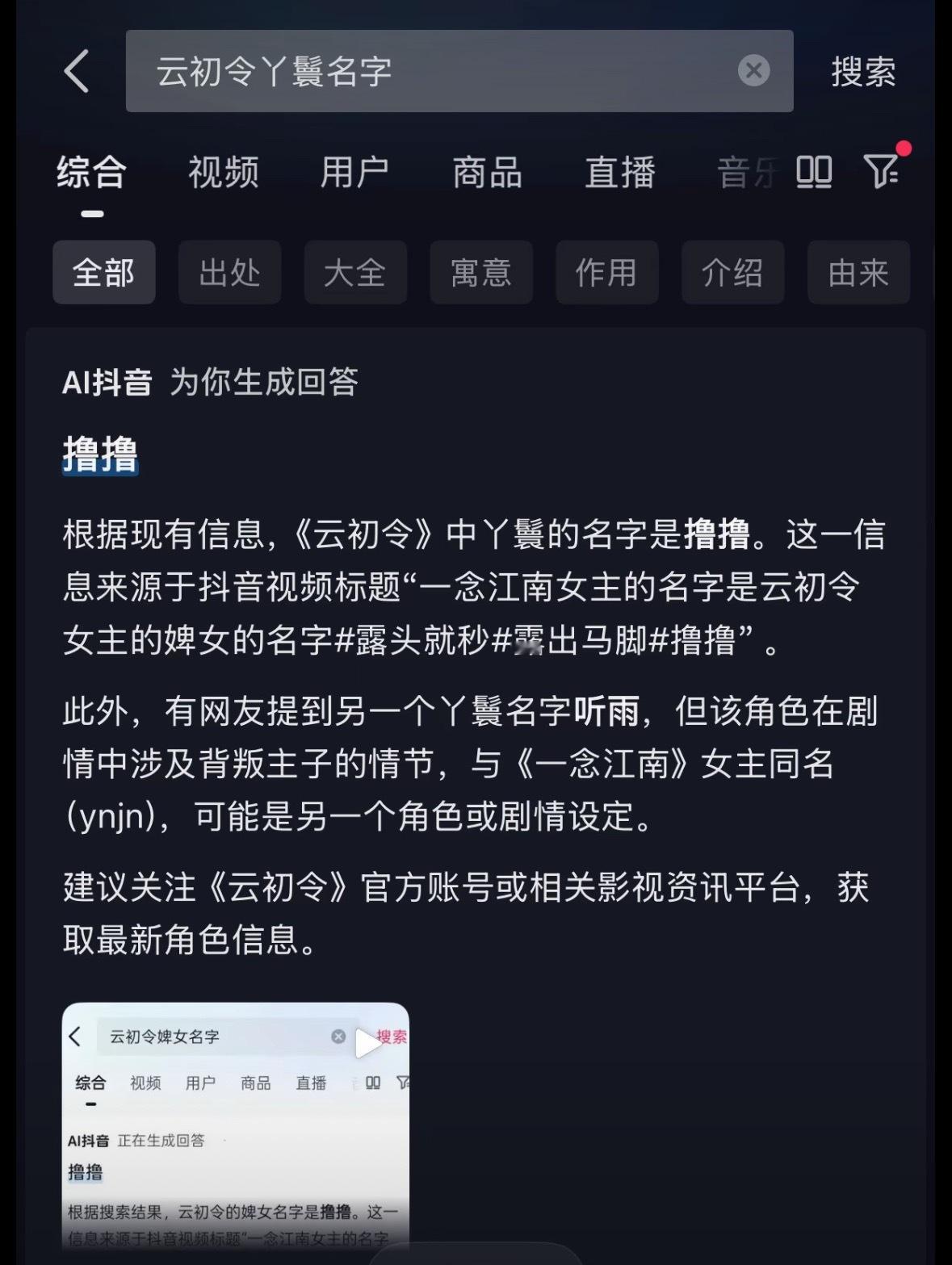Select the 出处 filter chip
The image size is (952, 1265).
click(230, 273)
